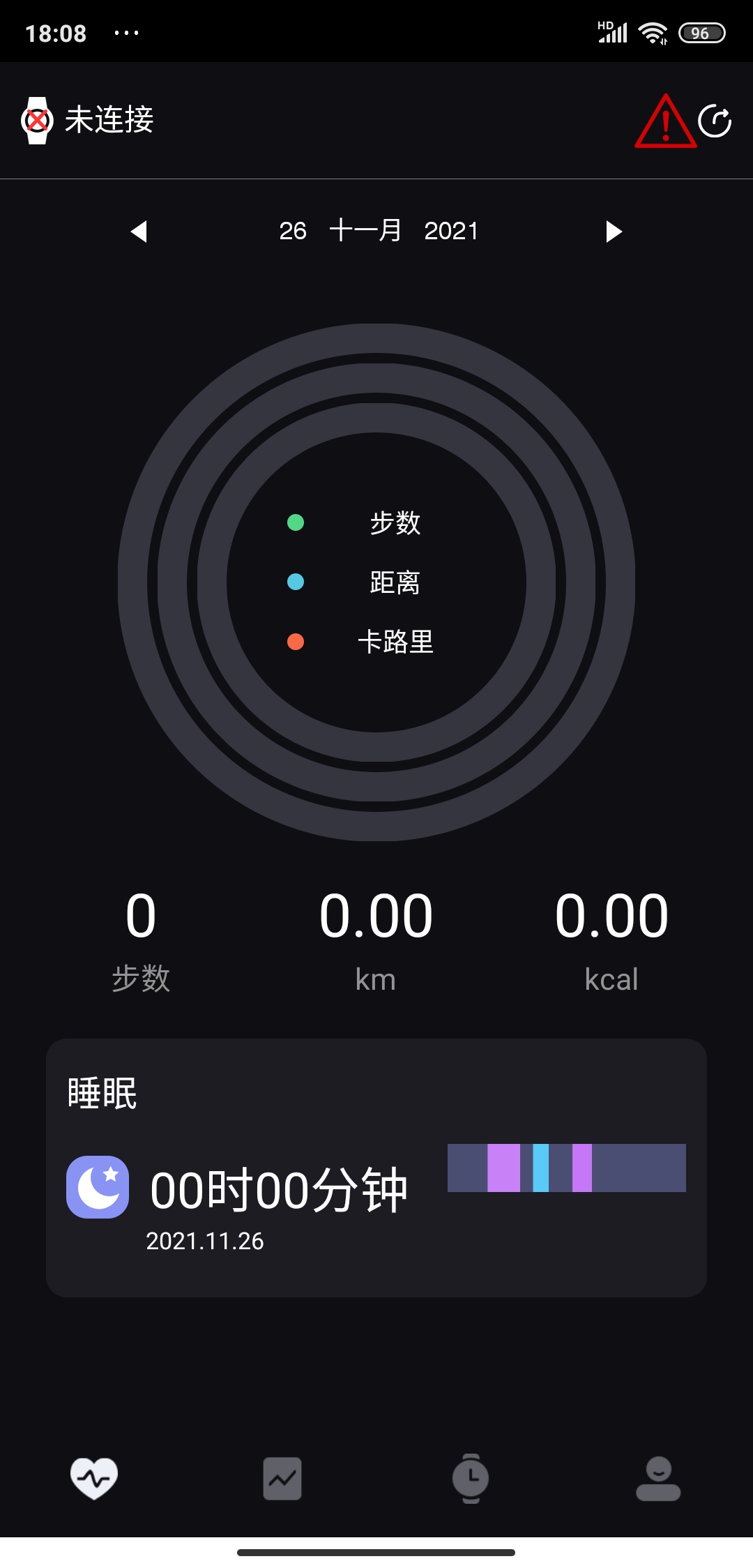Switch to the heart health tab

[94, 1478]
